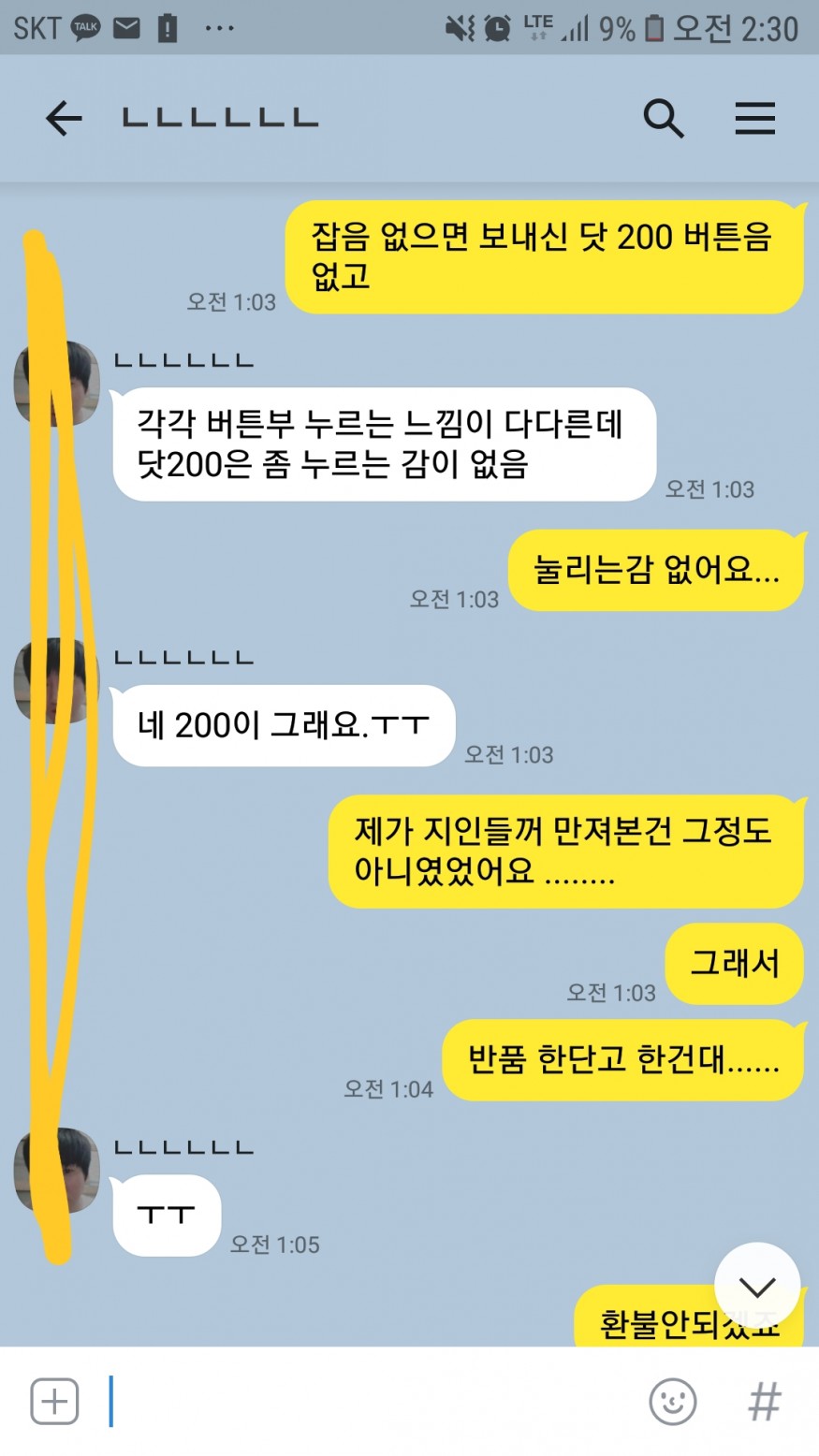
Task: Go back to the chat list
Action: tap(64, 119)
